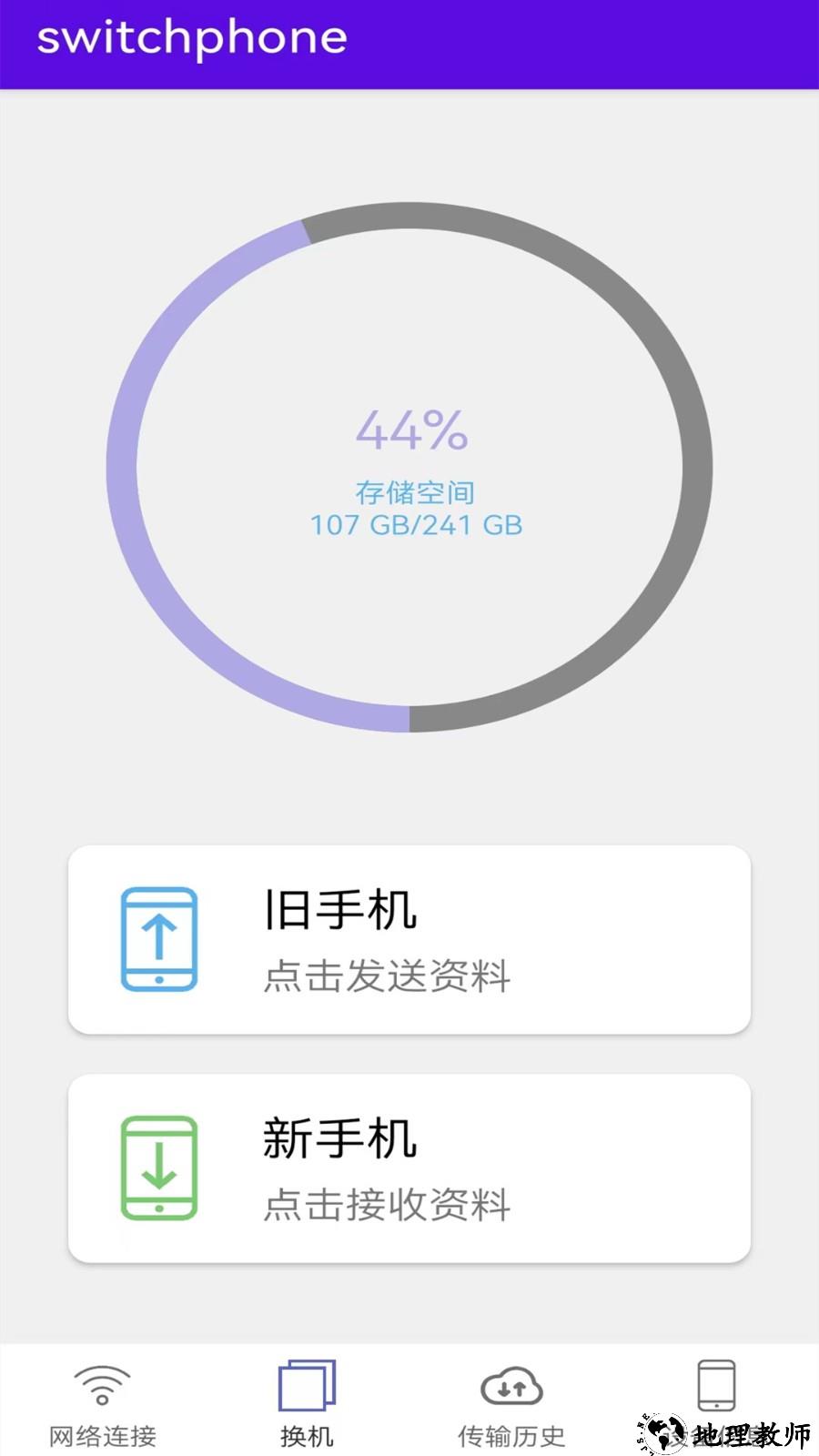Select the 107 GB/241 GB storage text
Viewport: 819px width, 1456px height.
(414, 525)
